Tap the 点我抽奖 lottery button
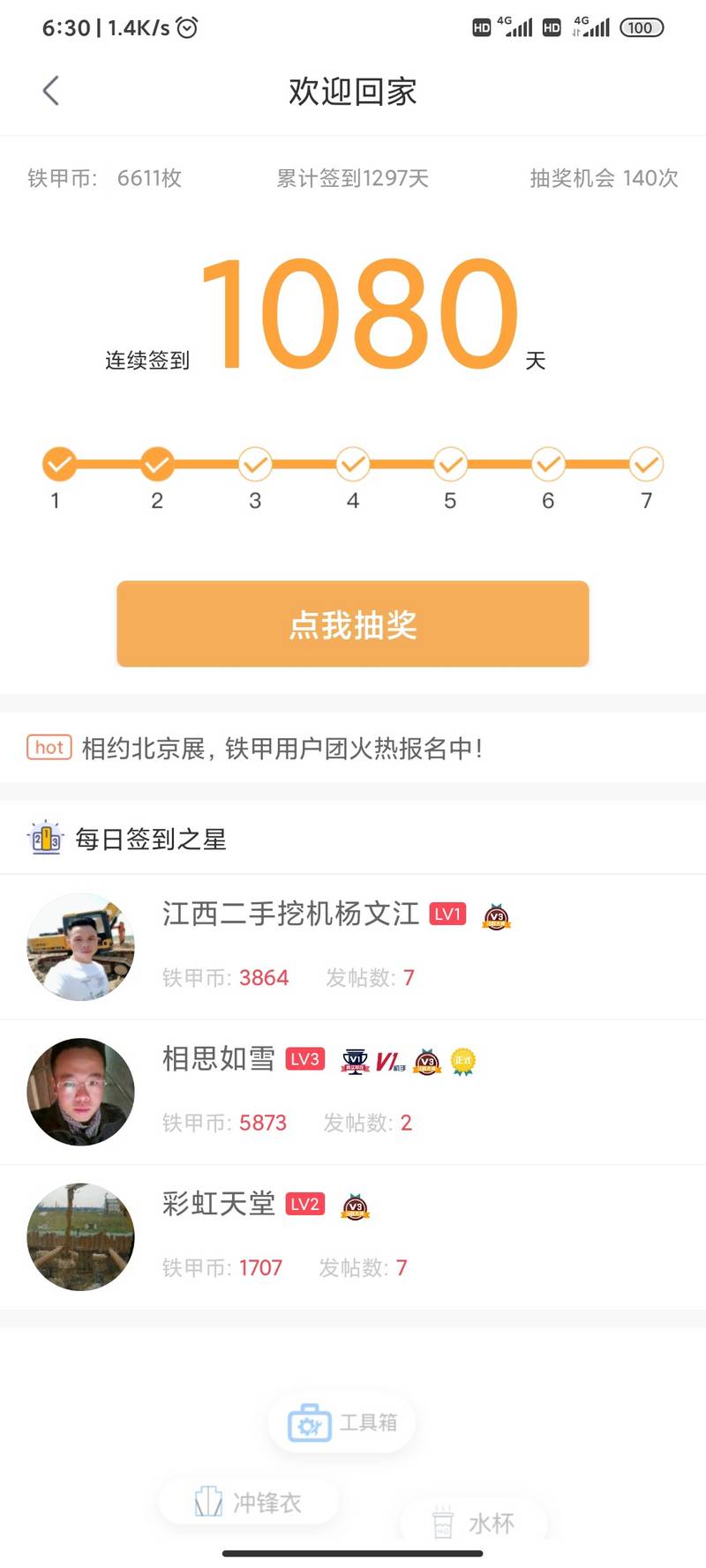The width and height of the screenshot is (706, 1568). click(353, 623)
